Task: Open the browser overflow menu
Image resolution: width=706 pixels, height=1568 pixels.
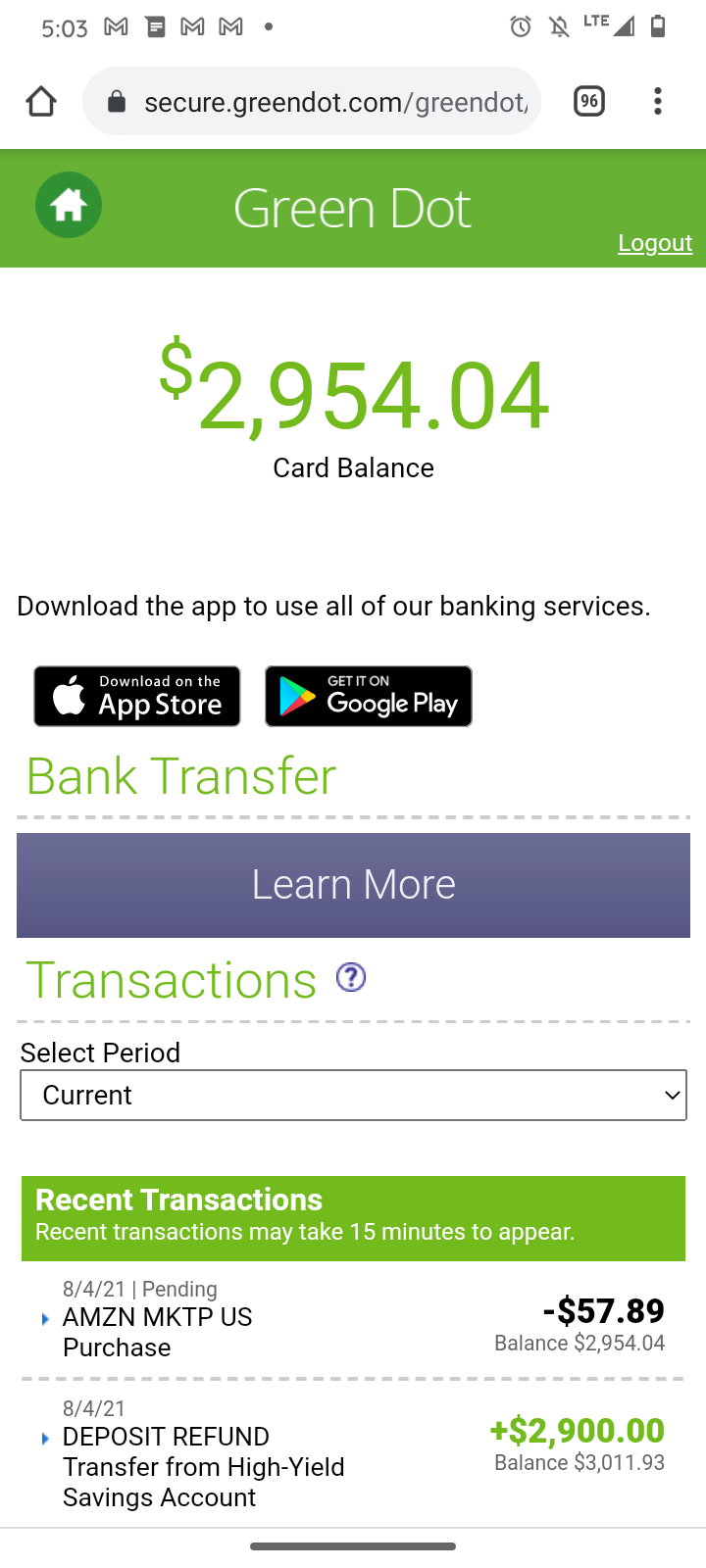Action: tap(658, 101)
